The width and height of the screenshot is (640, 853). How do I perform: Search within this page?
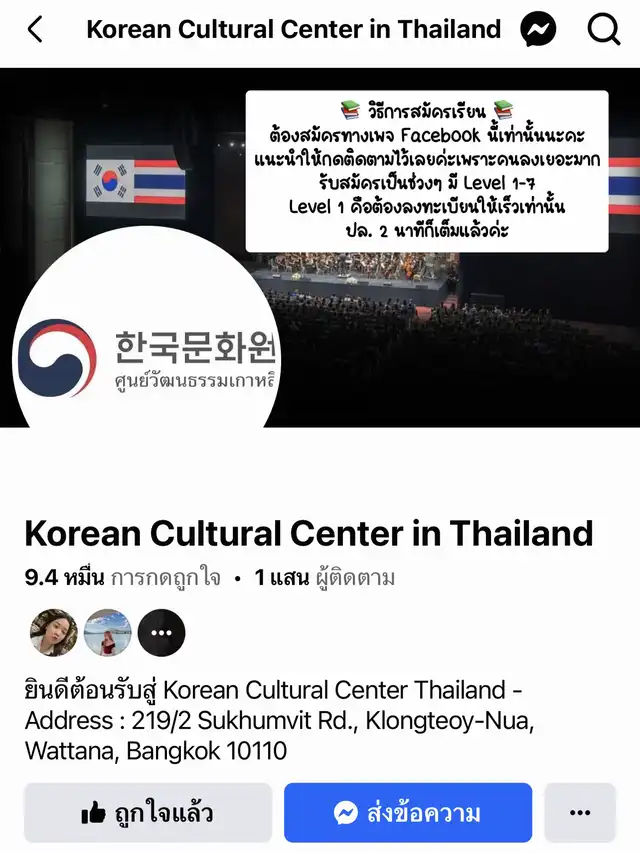tap(603, 30)
